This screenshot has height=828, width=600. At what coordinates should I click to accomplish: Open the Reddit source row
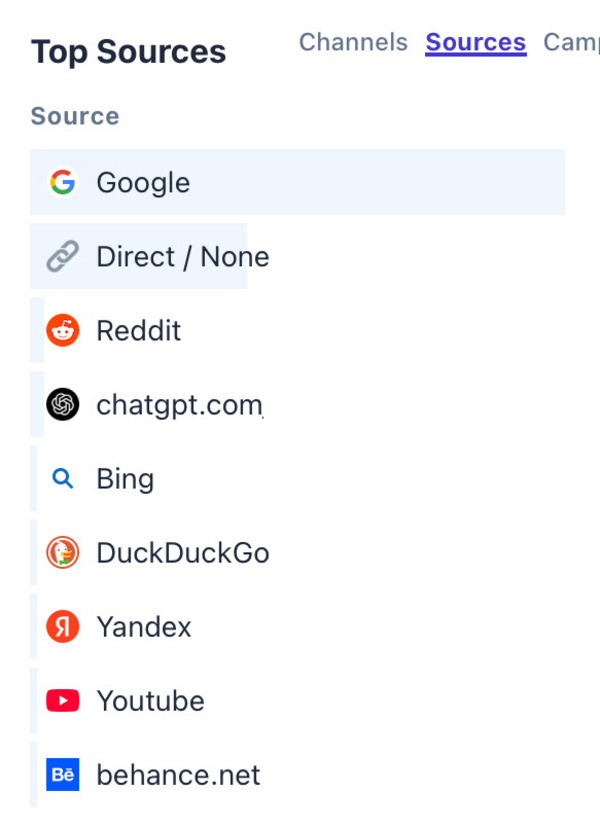(x=138, y=331)
